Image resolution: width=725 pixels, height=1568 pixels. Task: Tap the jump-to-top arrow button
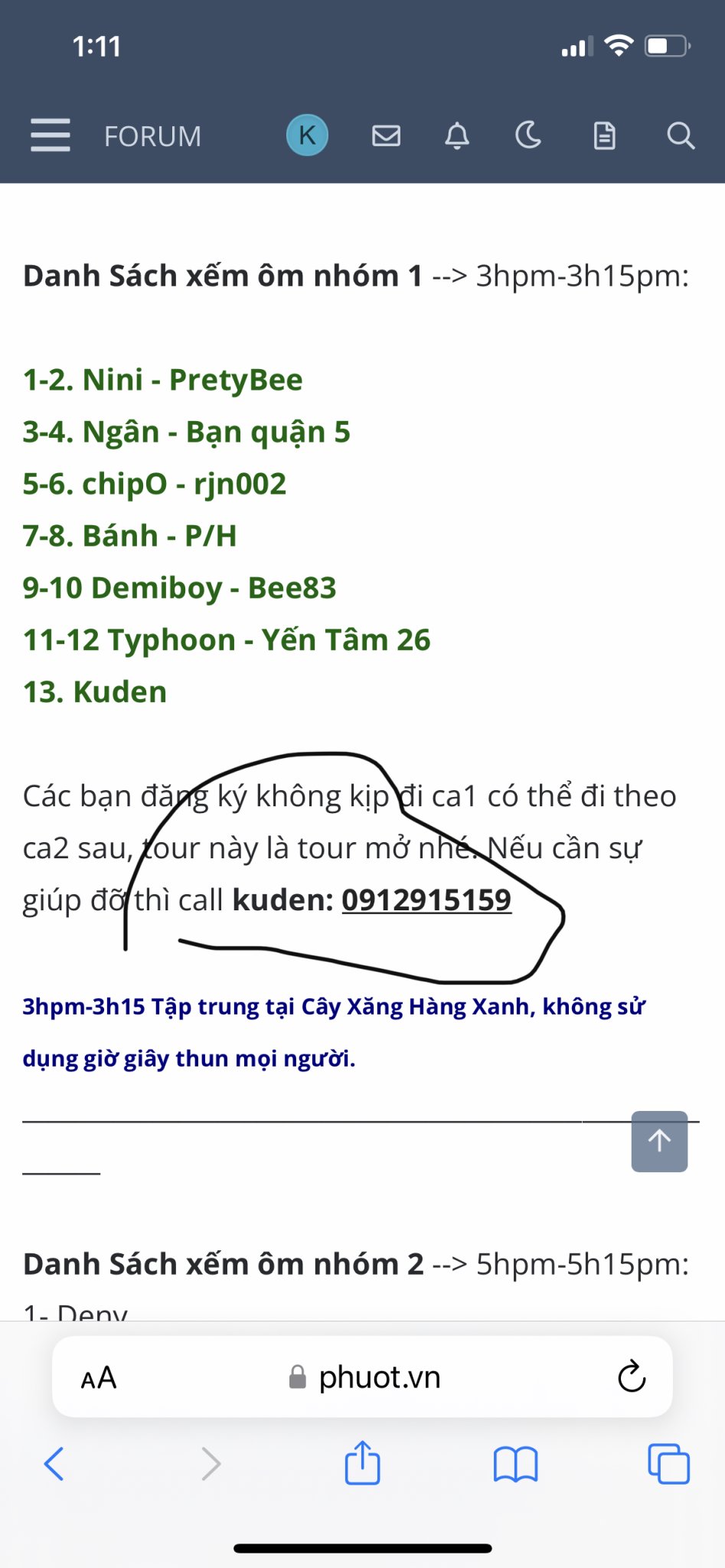(659, 1142)
